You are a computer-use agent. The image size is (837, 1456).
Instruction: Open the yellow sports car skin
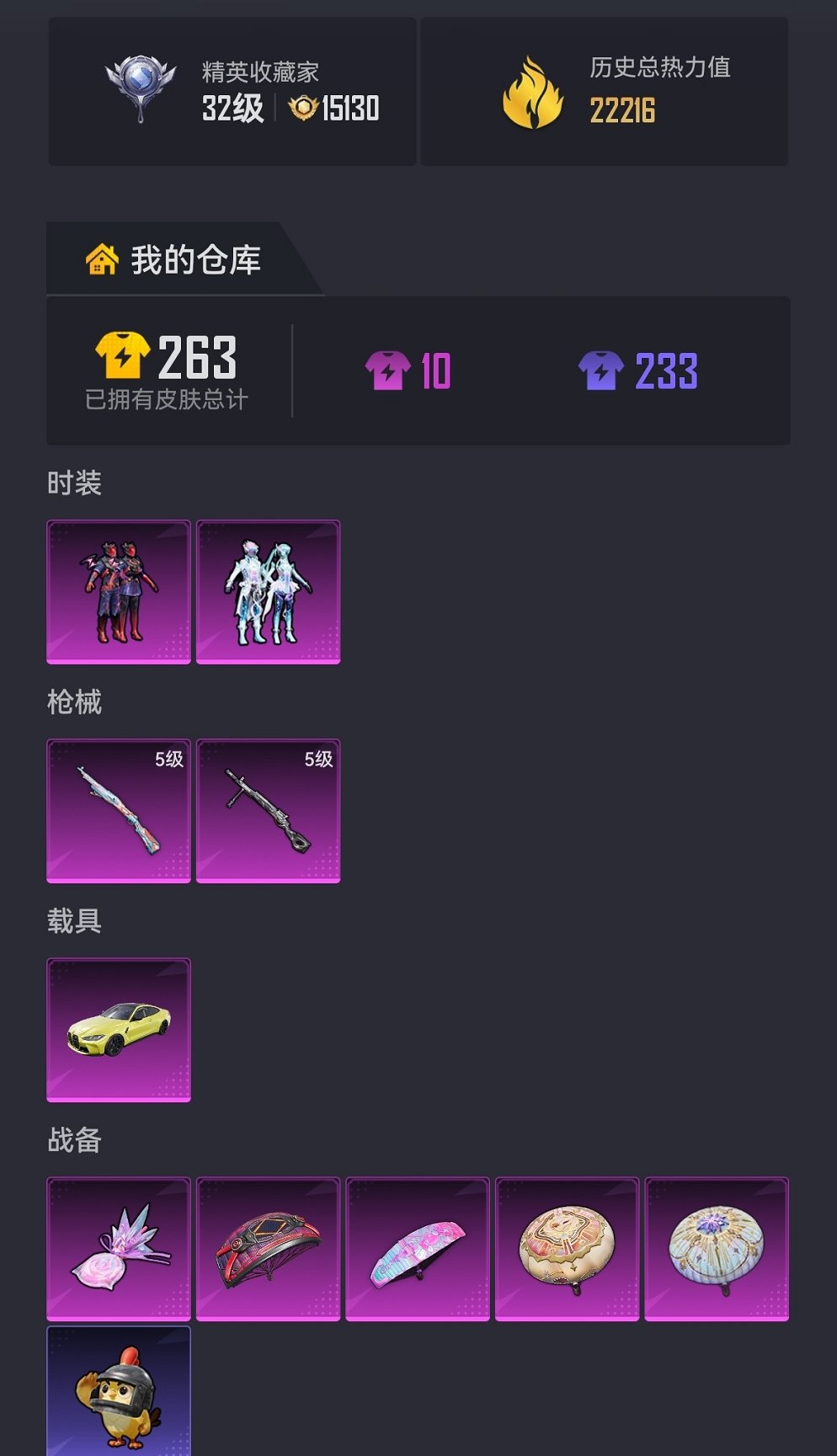[x=119, y=1030]
